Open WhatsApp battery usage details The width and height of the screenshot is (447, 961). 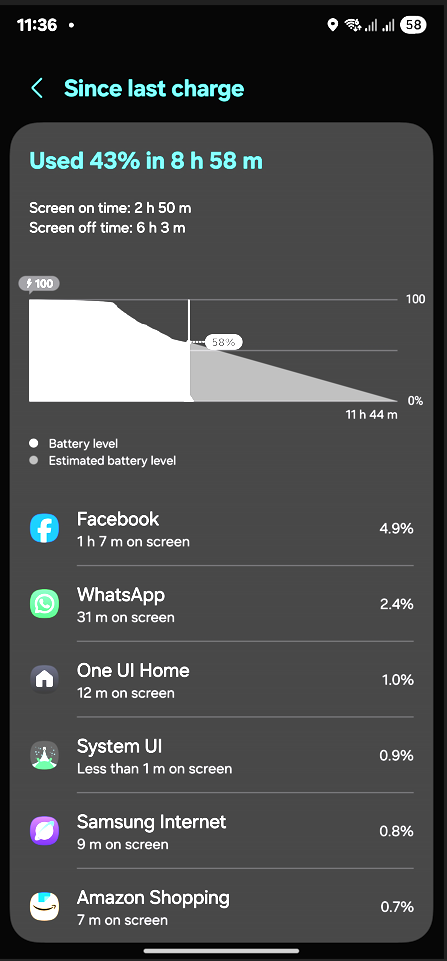(222, 604)
